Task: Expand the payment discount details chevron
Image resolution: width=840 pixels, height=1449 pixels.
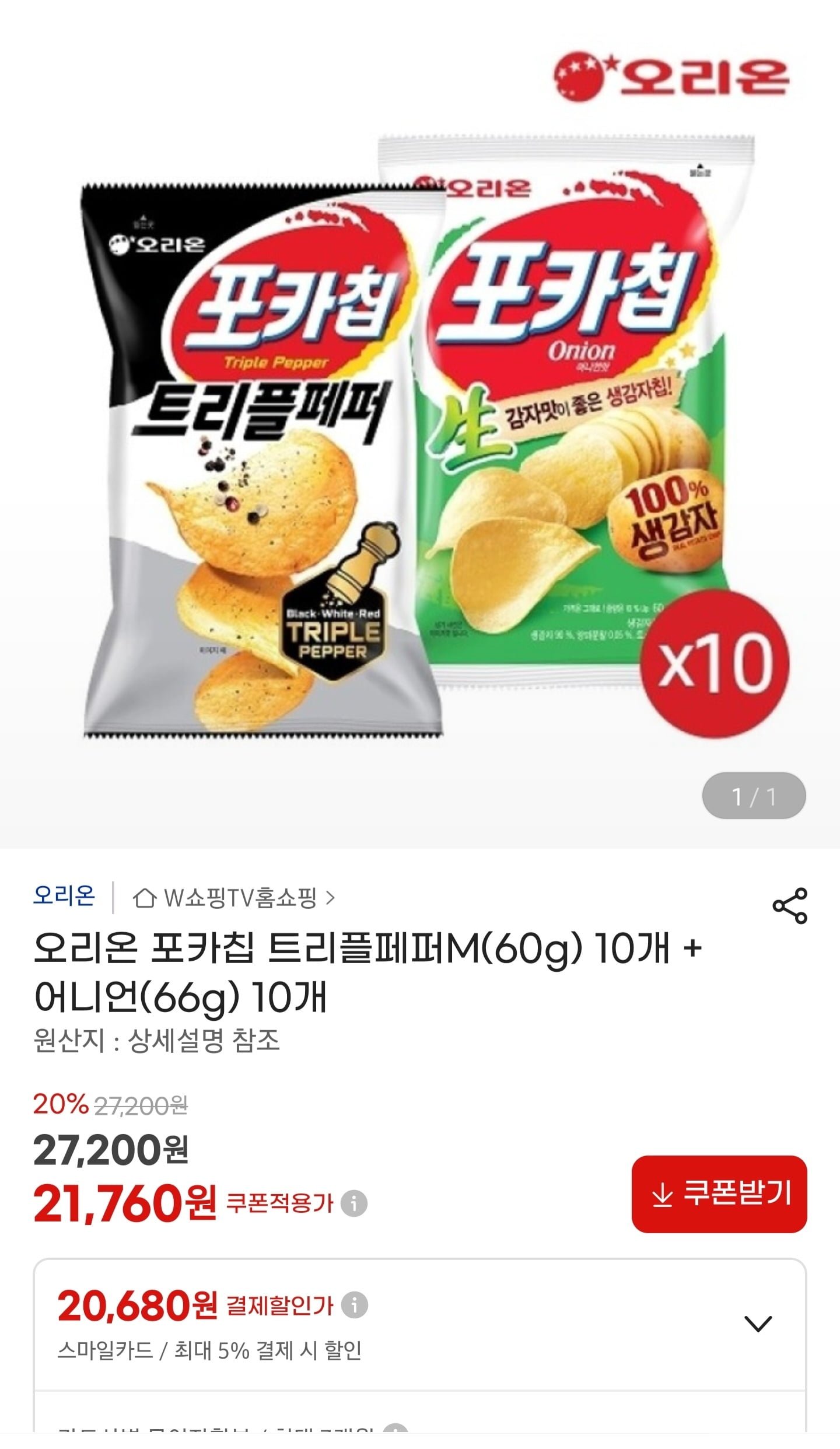Action: click(x=758, y=1324)
